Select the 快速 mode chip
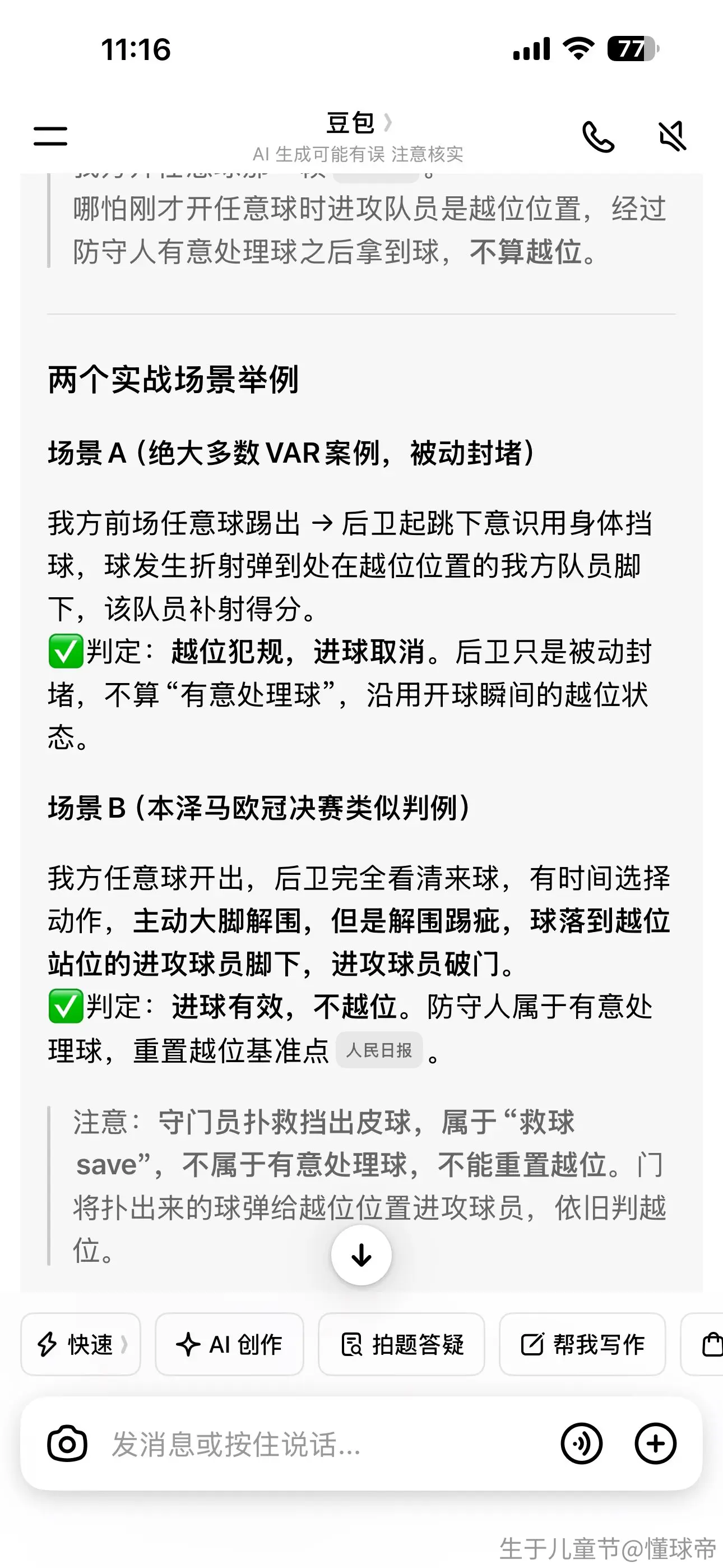 point(81,1344)
